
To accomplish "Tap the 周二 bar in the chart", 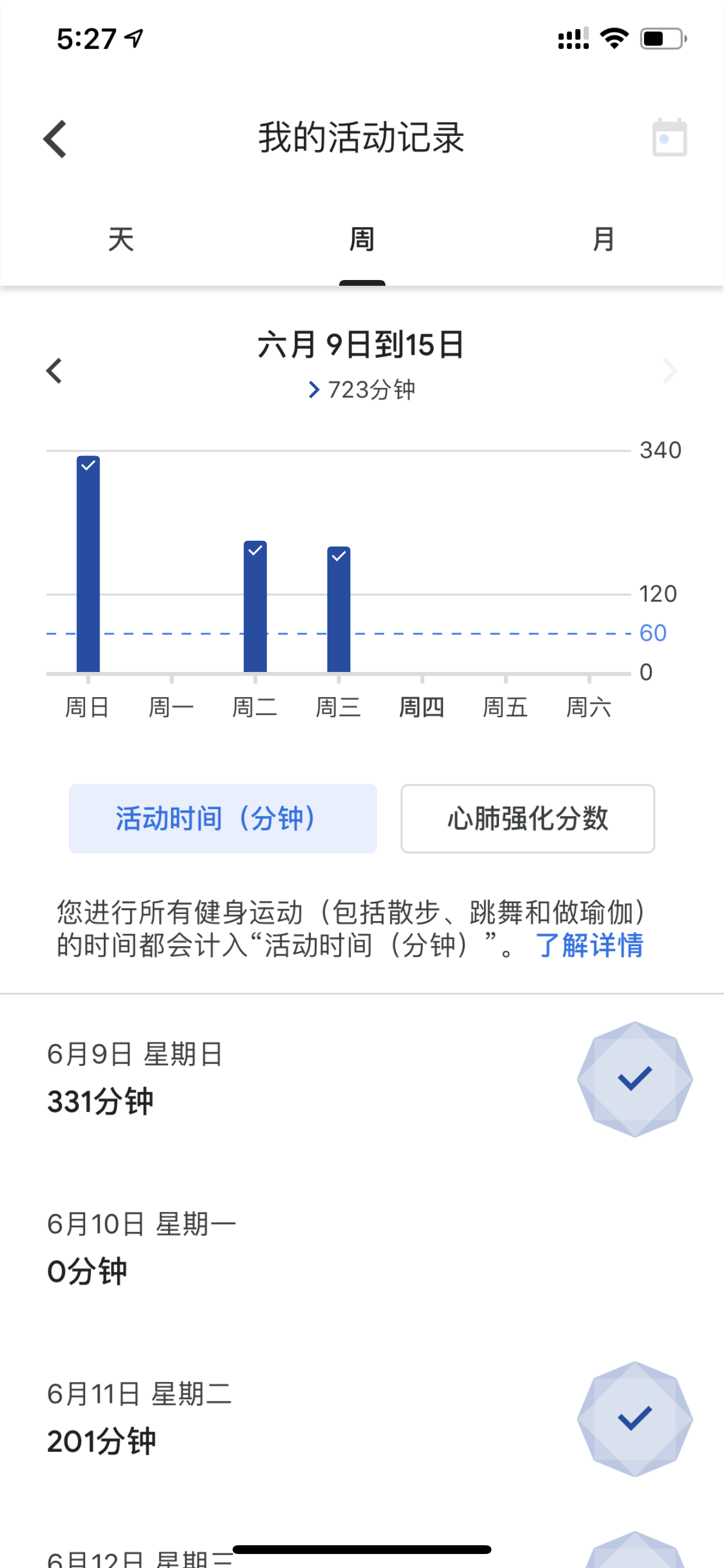I will tap(255, 606).
